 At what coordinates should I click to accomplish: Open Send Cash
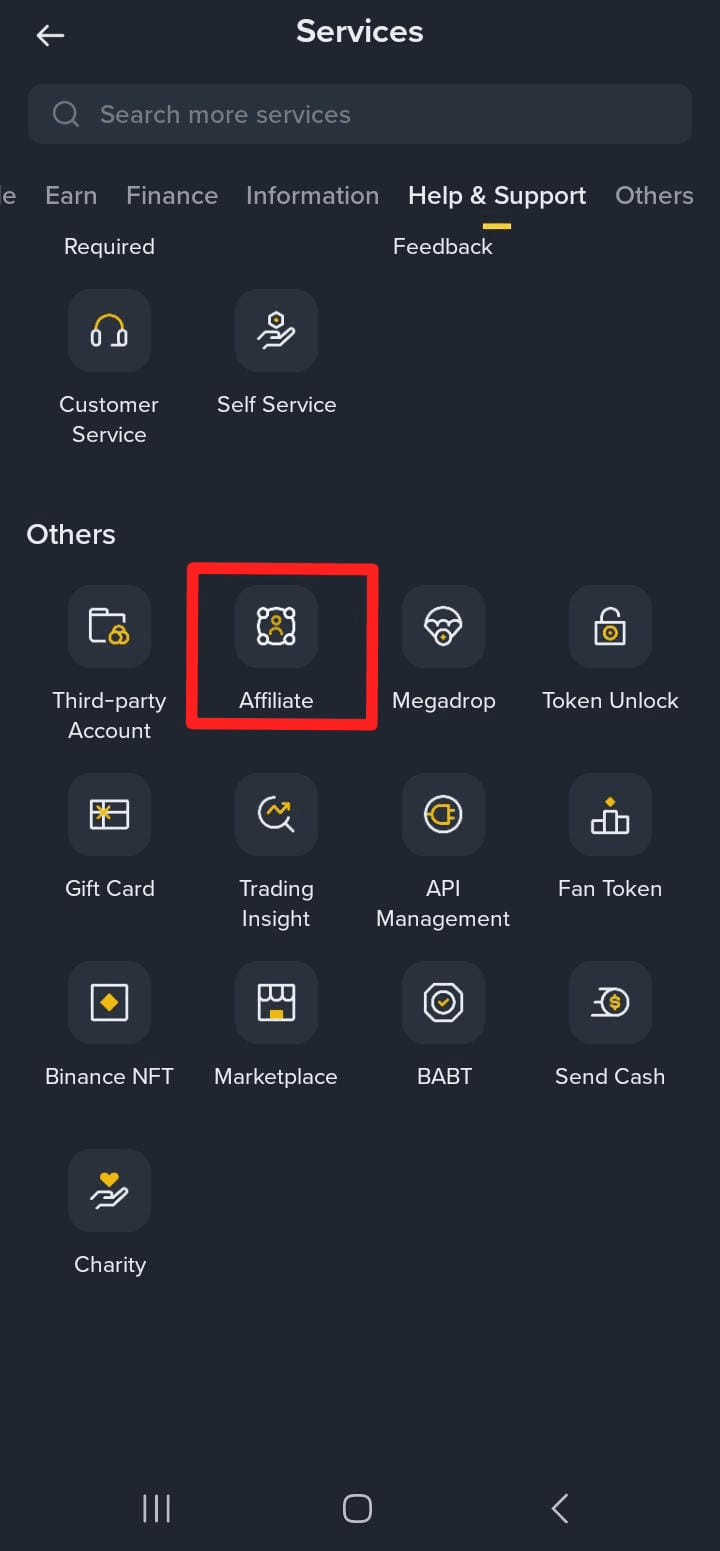pyautogui.click(x=610, y=1003)
